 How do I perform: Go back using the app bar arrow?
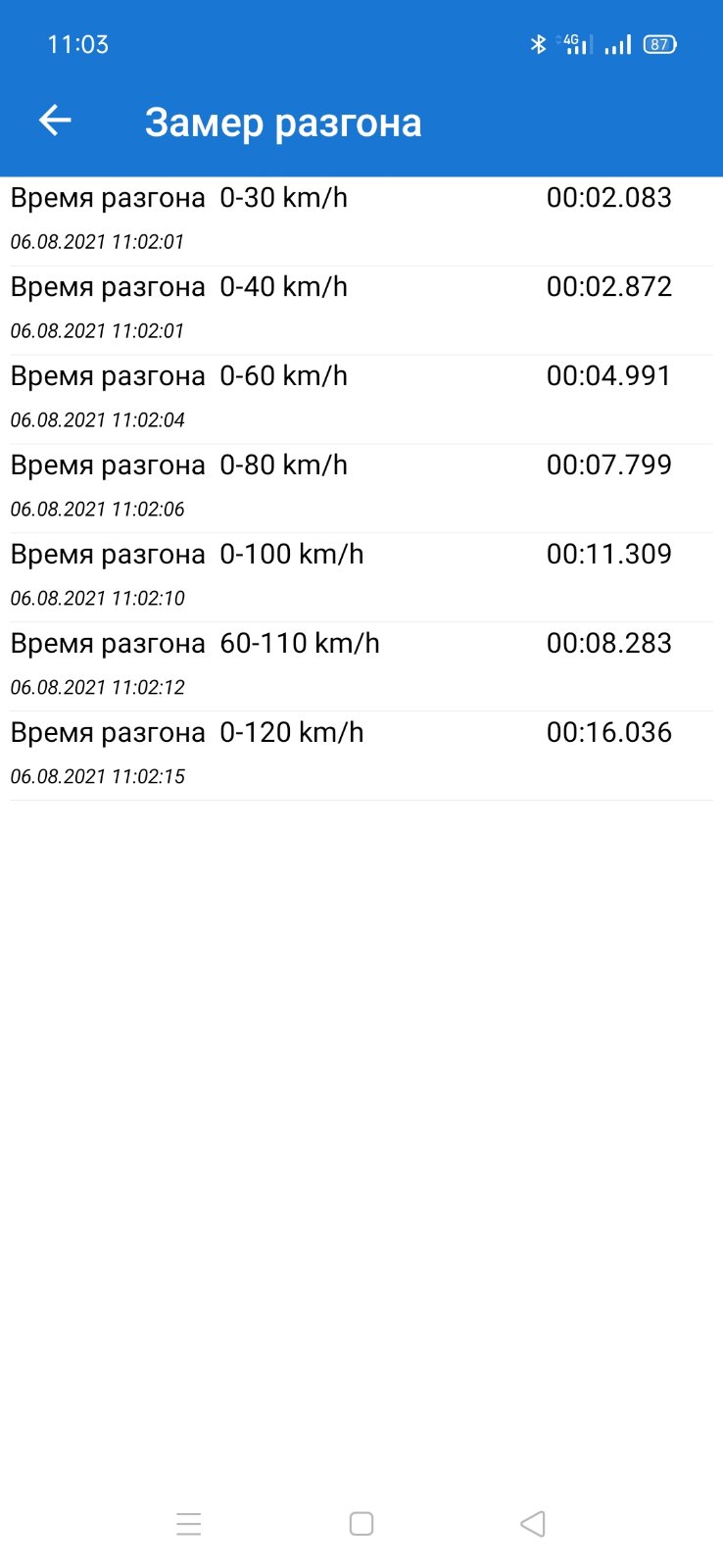click(x=55, y=121)
